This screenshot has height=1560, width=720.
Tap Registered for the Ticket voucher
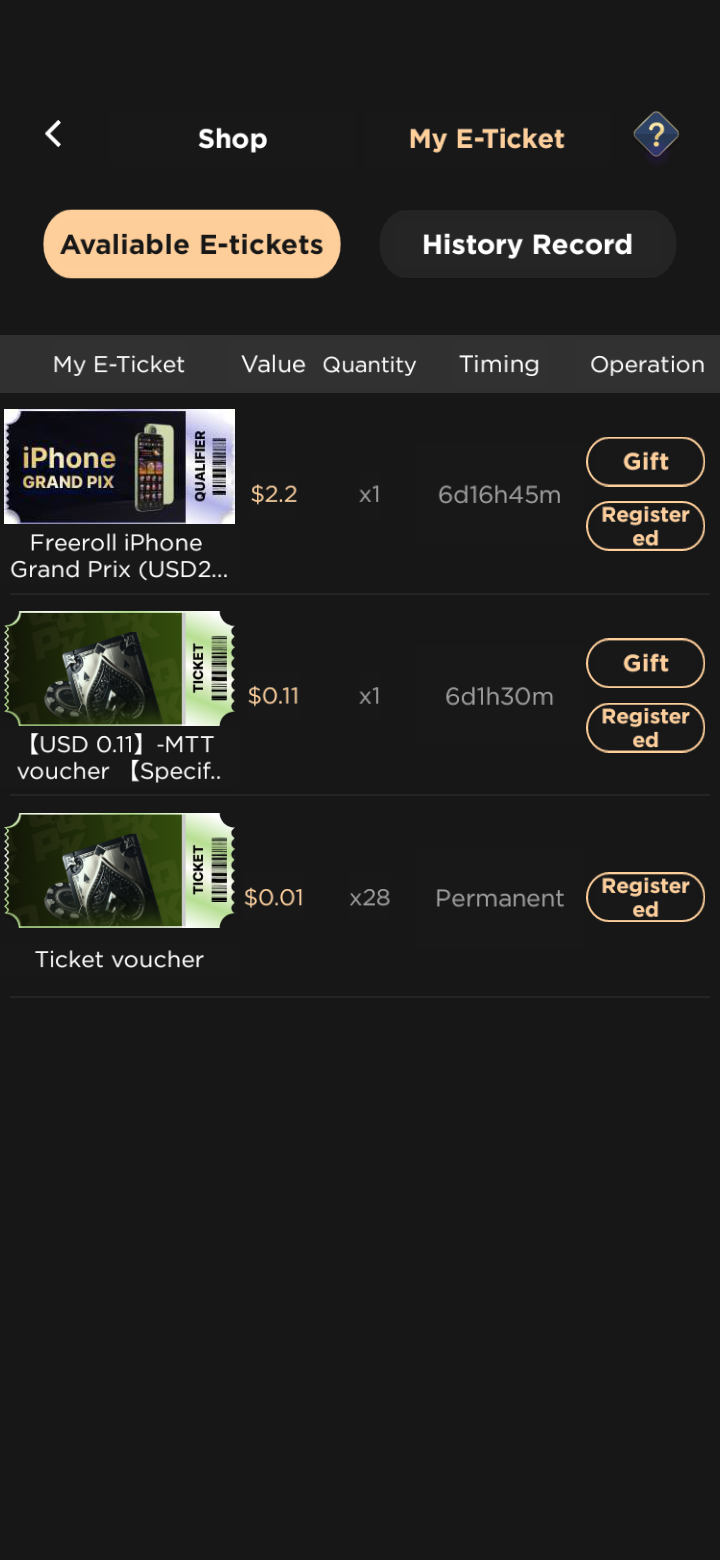click(x=645, y=897)
